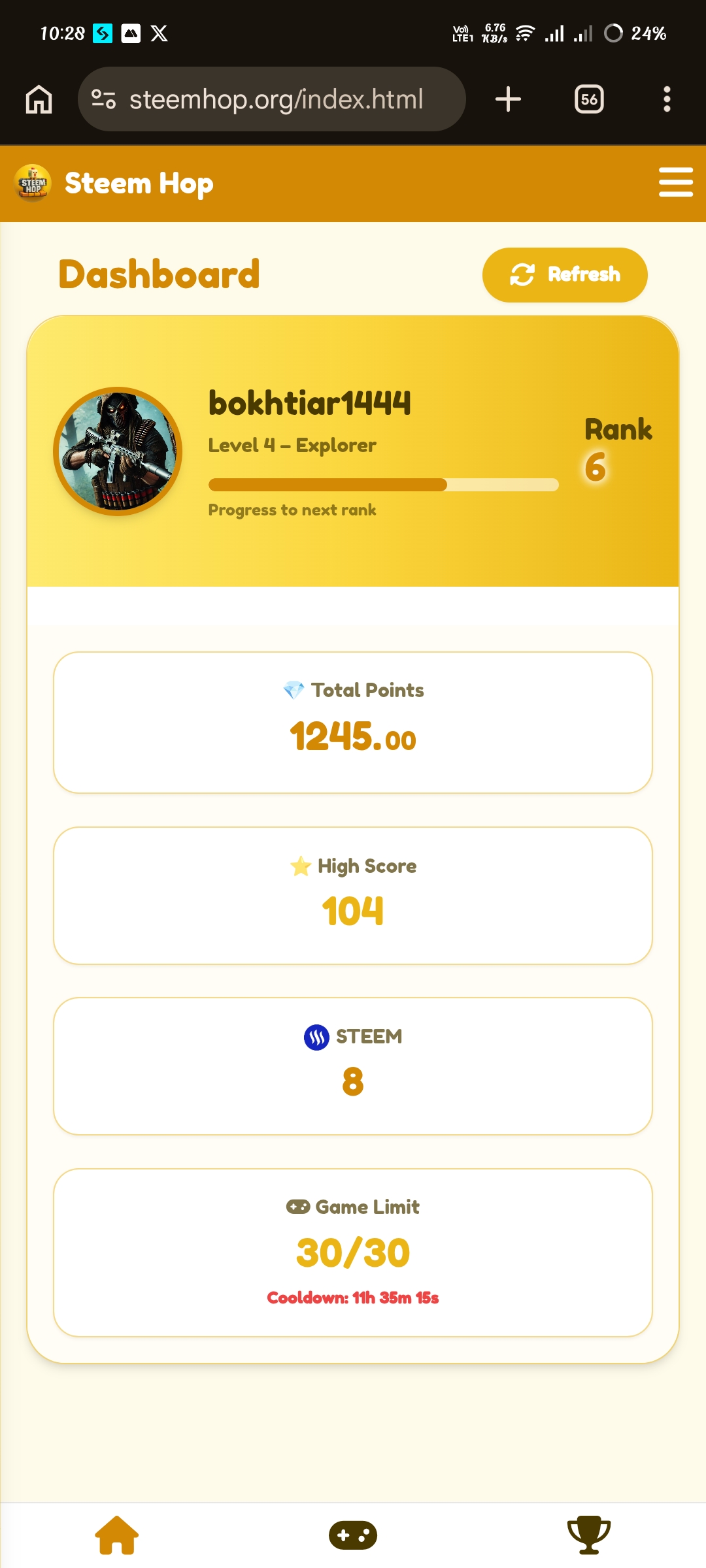Go to the browser home page
This screenshot has height=1568, width=706.
pos(39,99)
